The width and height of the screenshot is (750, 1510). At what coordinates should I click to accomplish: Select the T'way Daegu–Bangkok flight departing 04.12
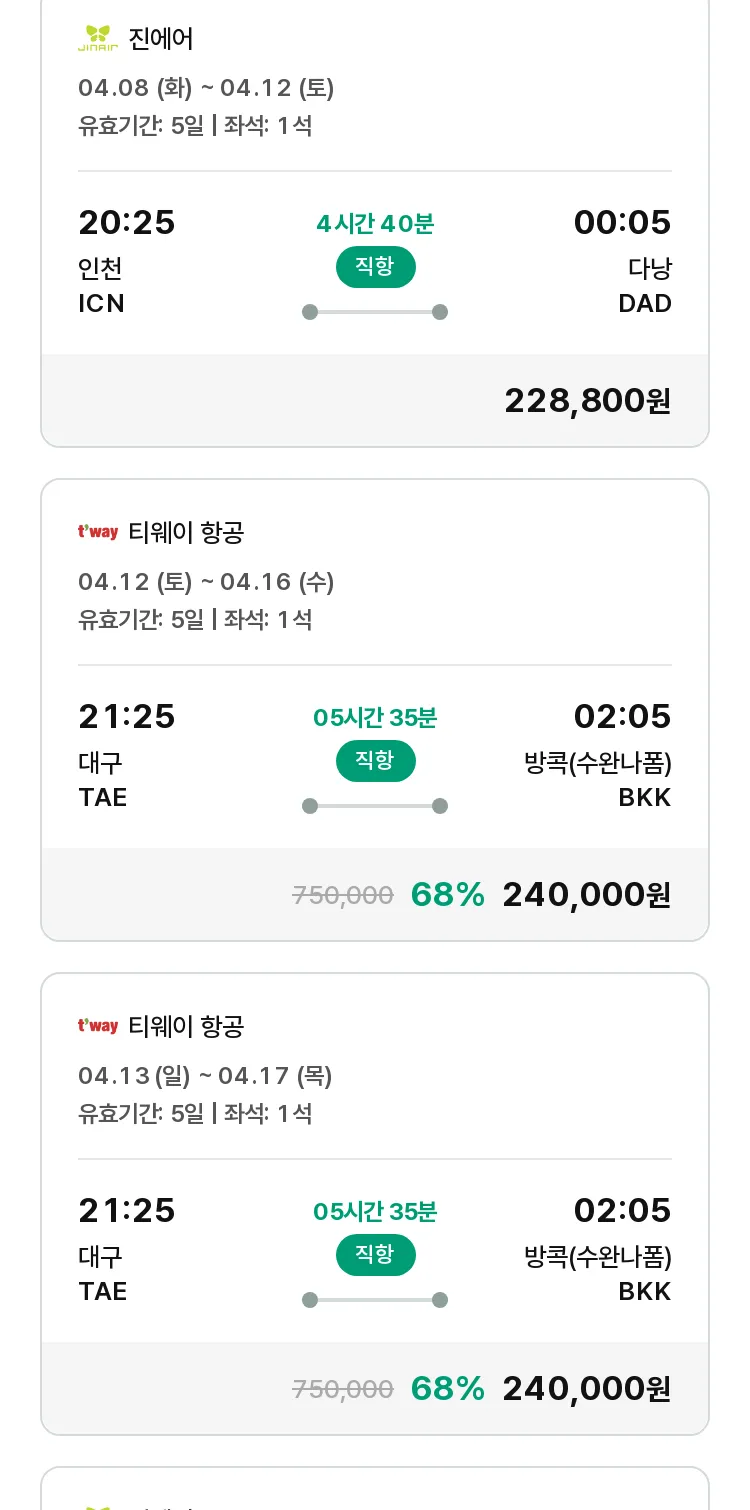click(375, 710)
